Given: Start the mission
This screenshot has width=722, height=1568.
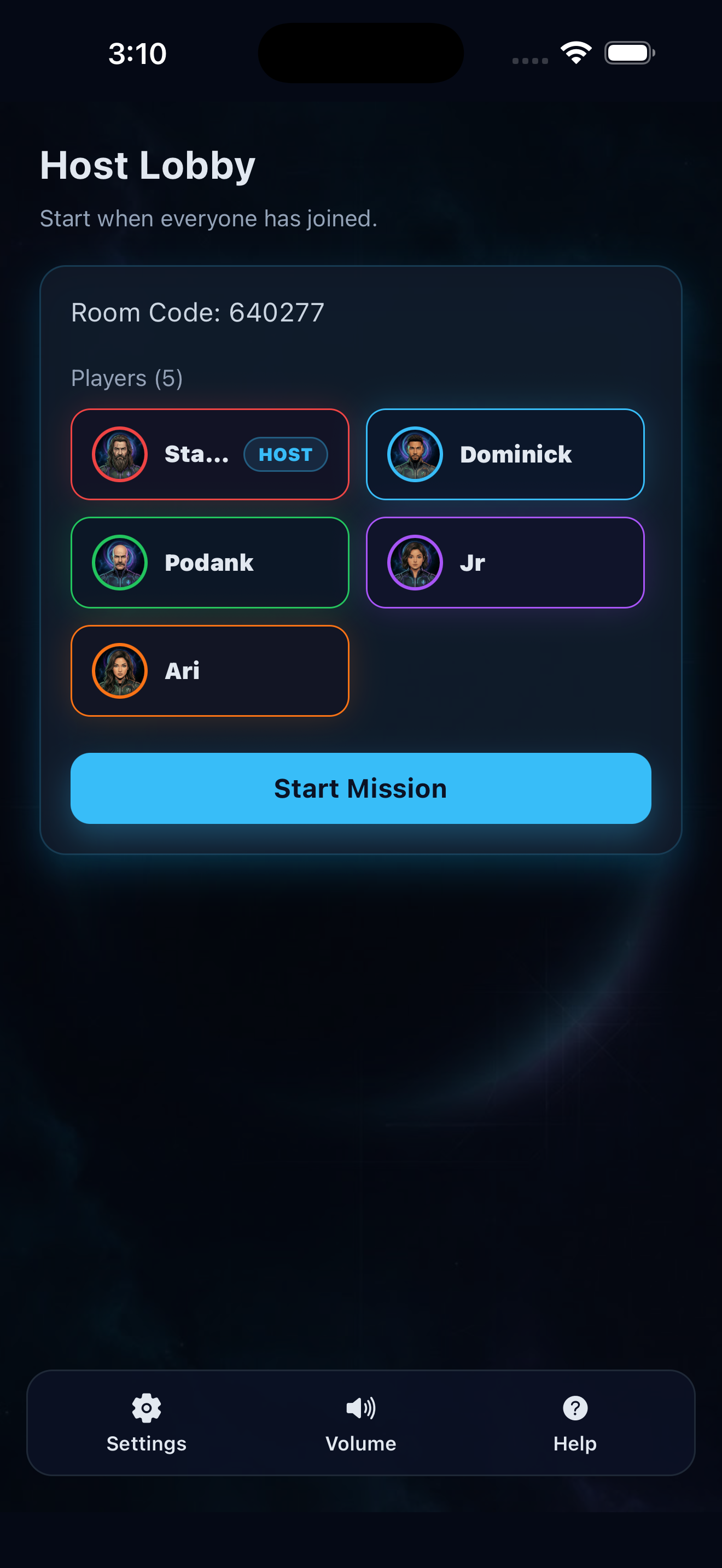Looking at the screenshot, I should (x=360, y=788).
